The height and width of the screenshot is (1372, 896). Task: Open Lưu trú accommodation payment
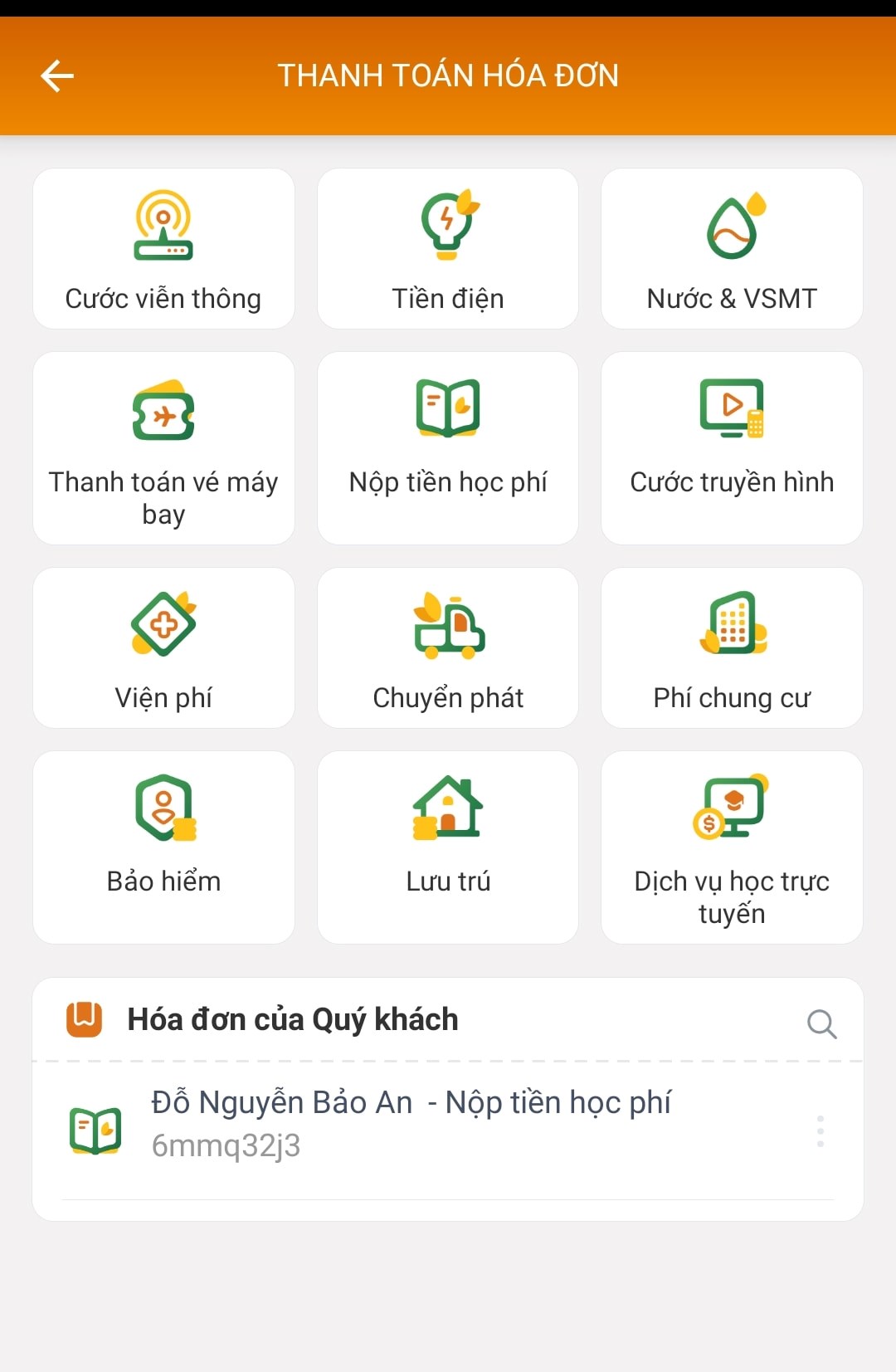click(448, 847)
